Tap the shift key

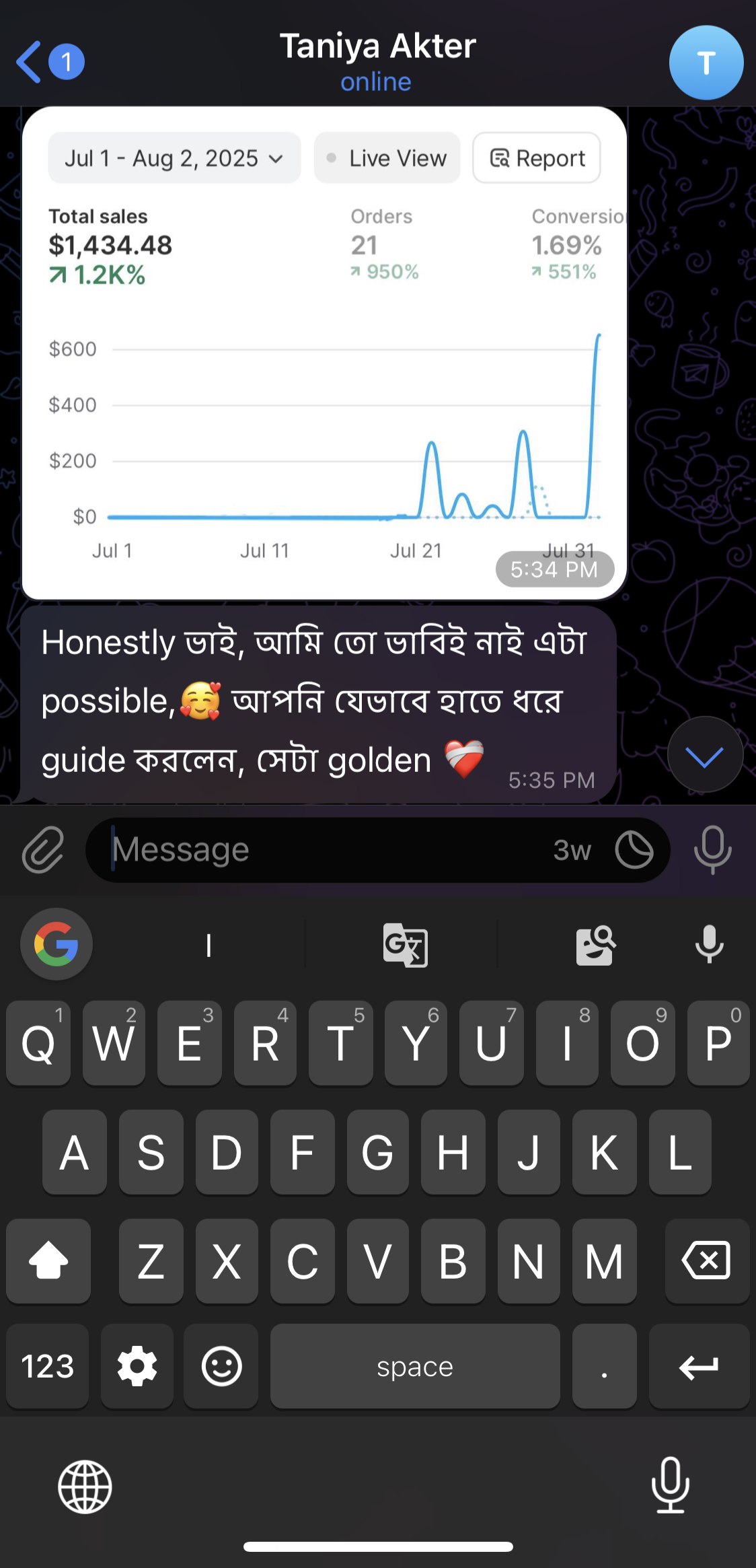tap(48, 1260)
